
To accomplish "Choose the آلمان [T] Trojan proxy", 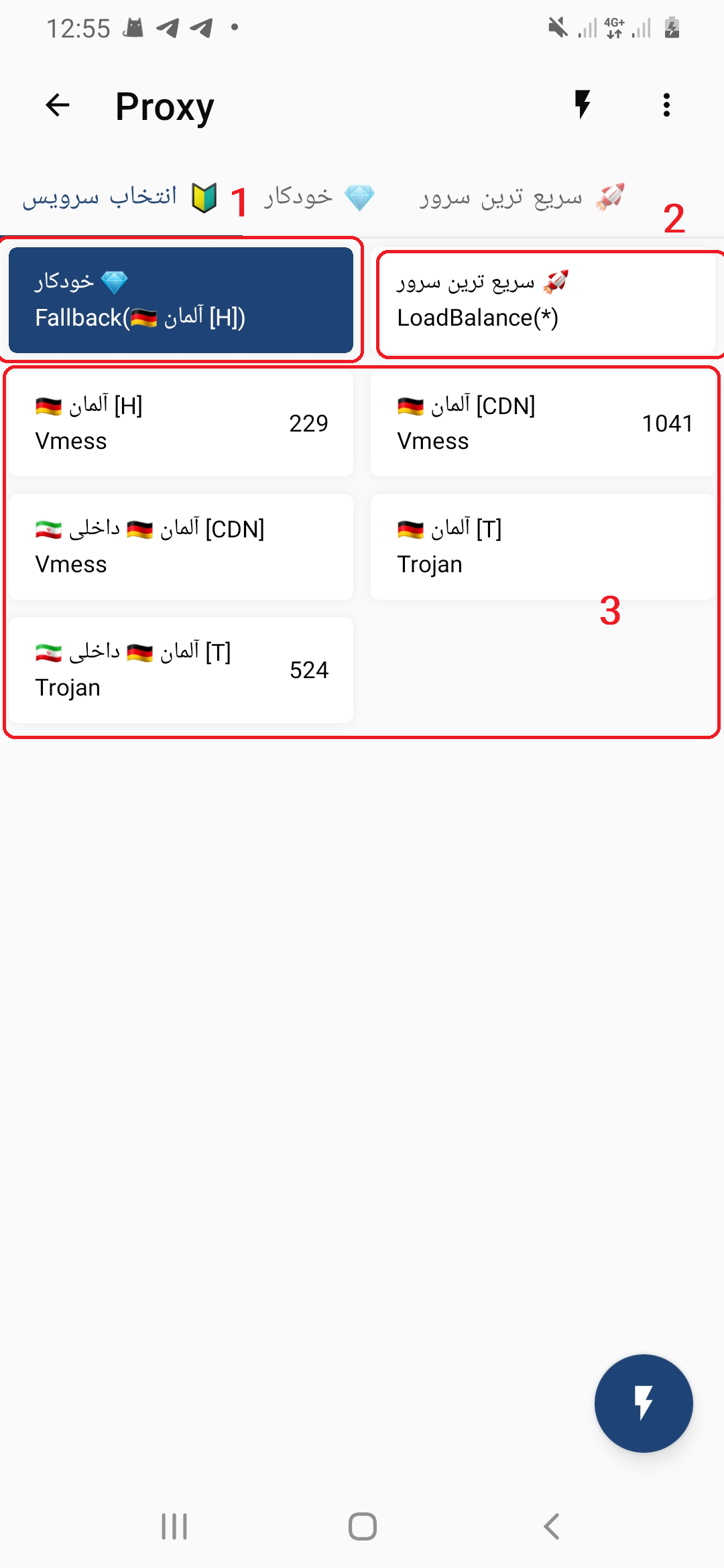I will point(543,547).
